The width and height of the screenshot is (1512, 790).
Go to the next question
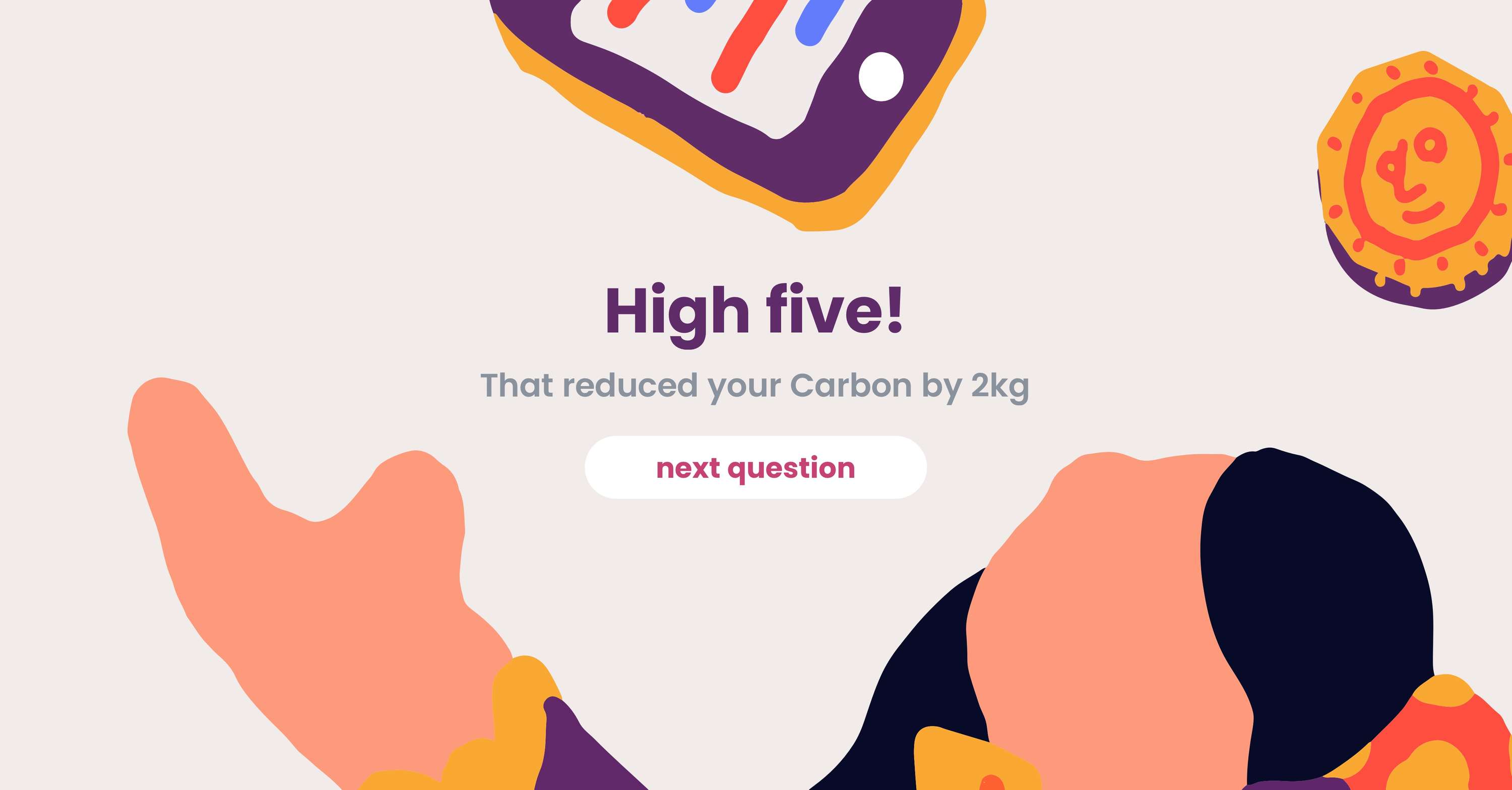pyautogui.click(x=755, y=468)
